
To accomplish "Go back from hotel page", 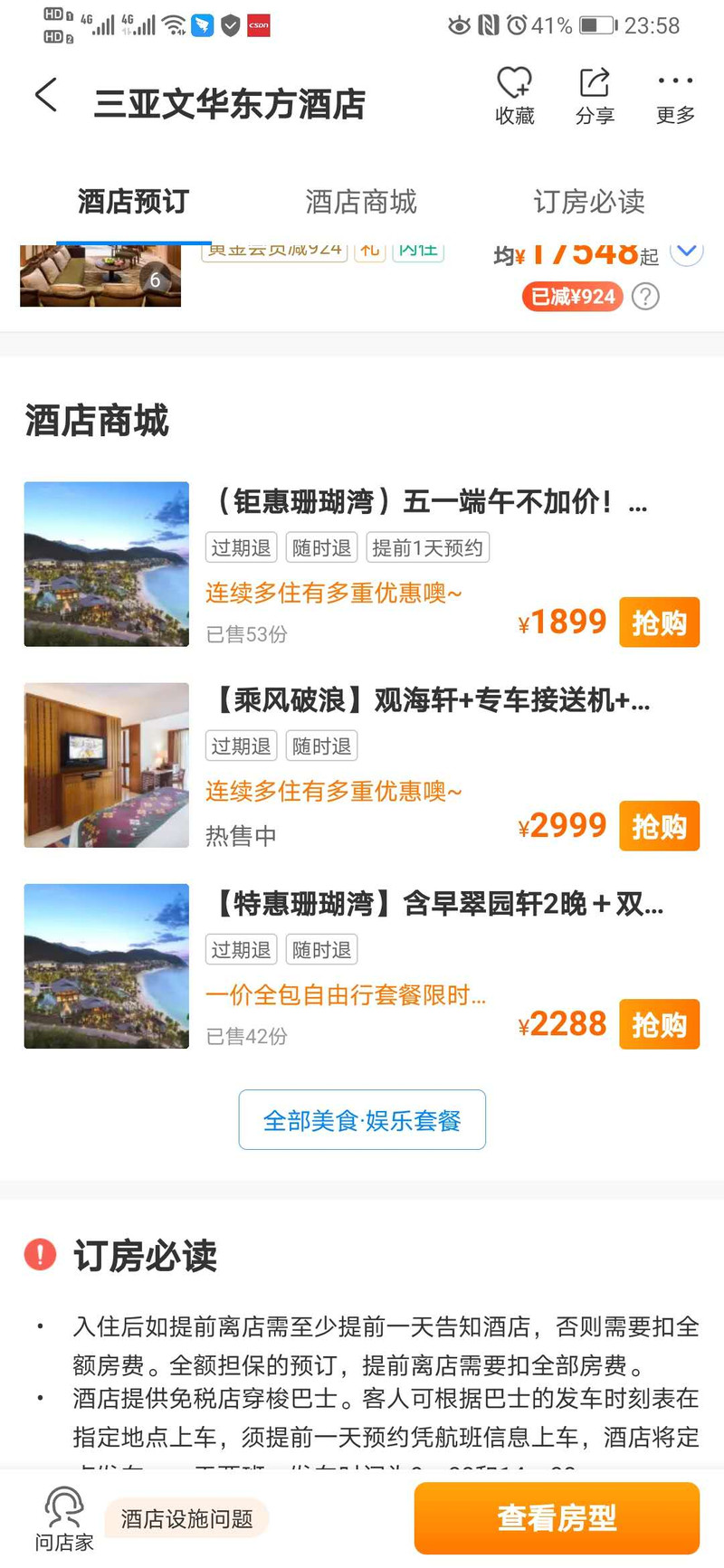I will pos(46,96).
